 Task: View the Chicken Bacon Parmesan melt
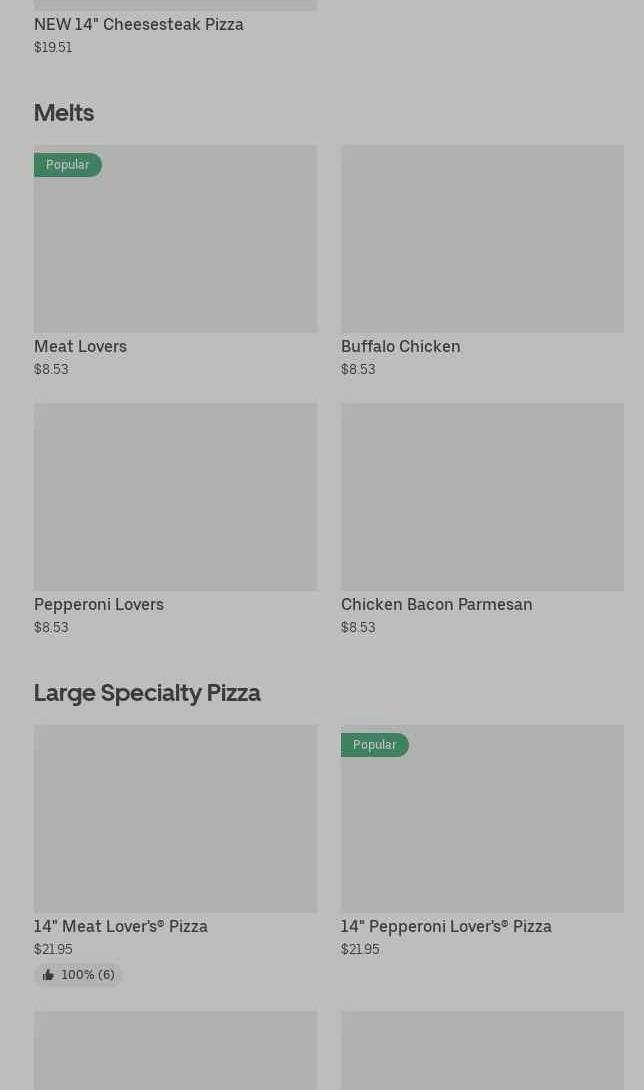pos(482,497)
